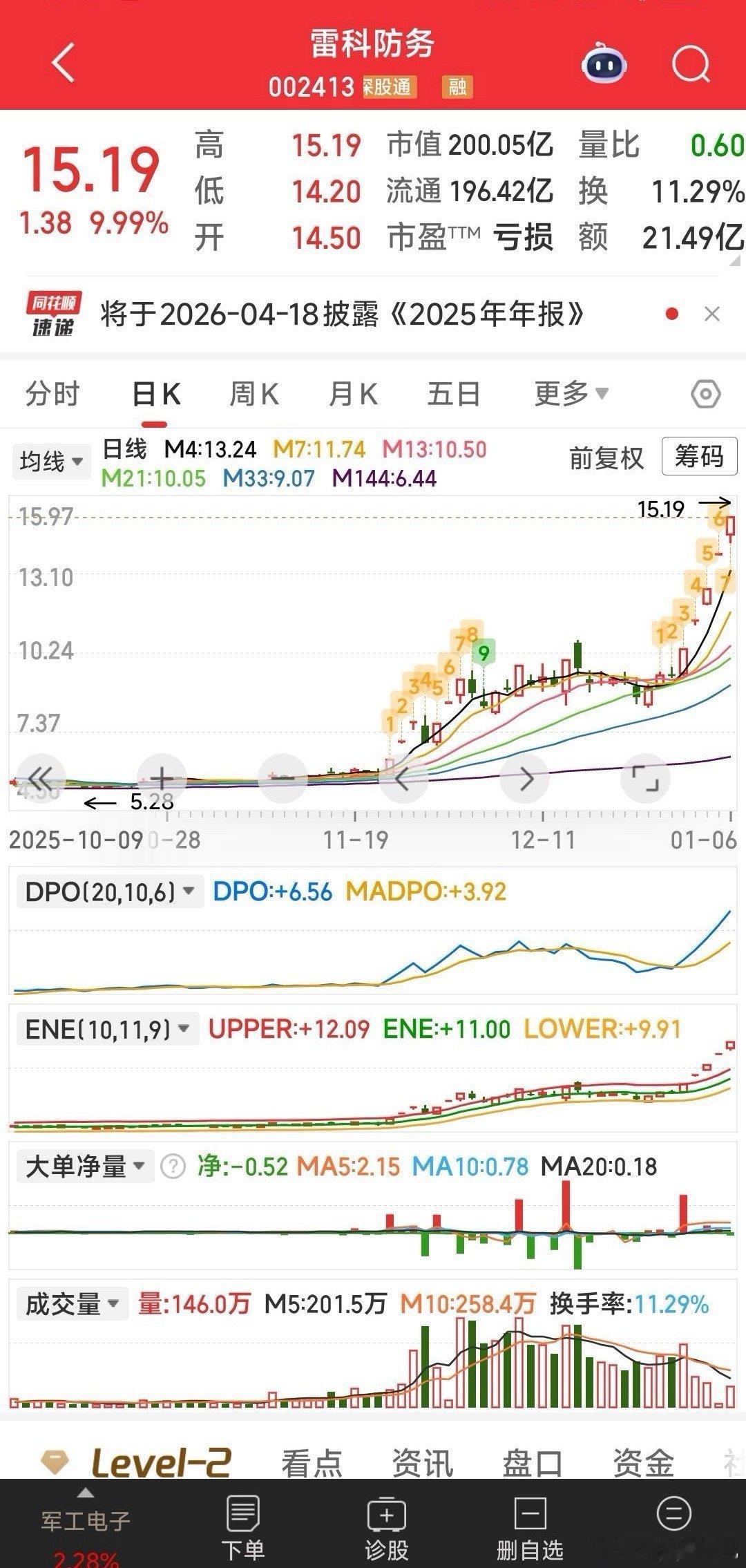Open chart settings hexagon icon
The height and width of the screenshot is (1568, 746).
coord(705,395)
